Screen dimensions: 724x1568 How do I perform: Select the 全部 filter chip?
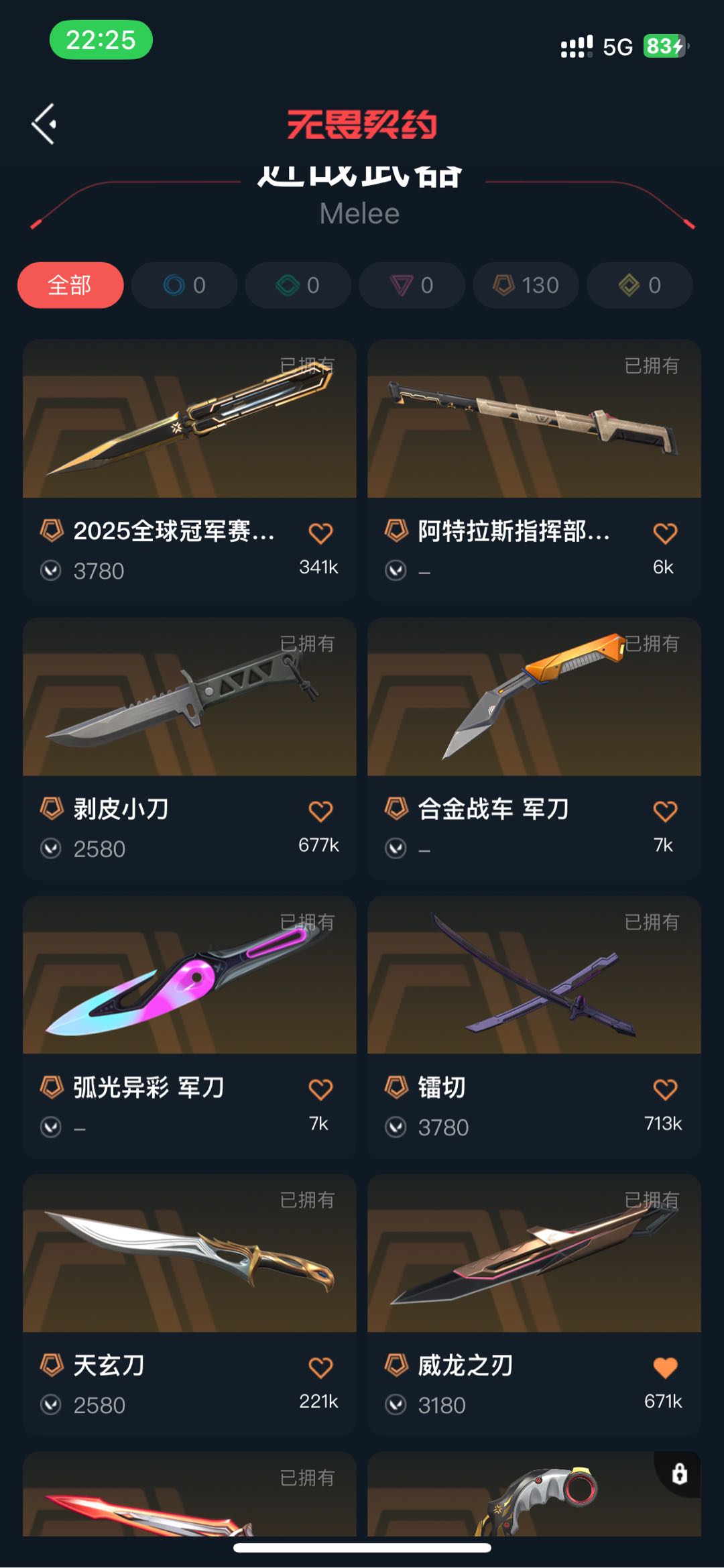[70, 285]
